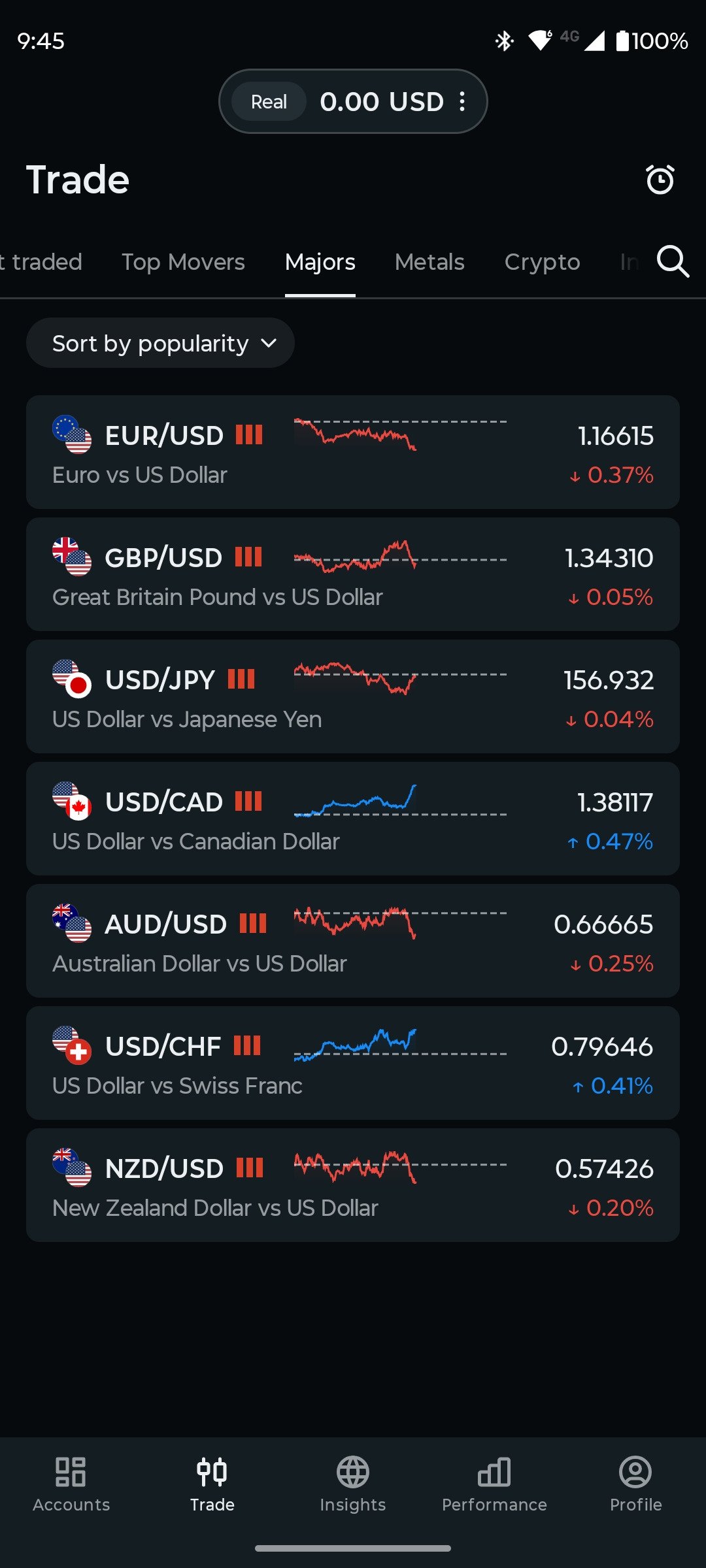Open the three-dot menu beside account balance
Image resolution: width=706 pixels, height=1568 pixels.
click(463, 101)
